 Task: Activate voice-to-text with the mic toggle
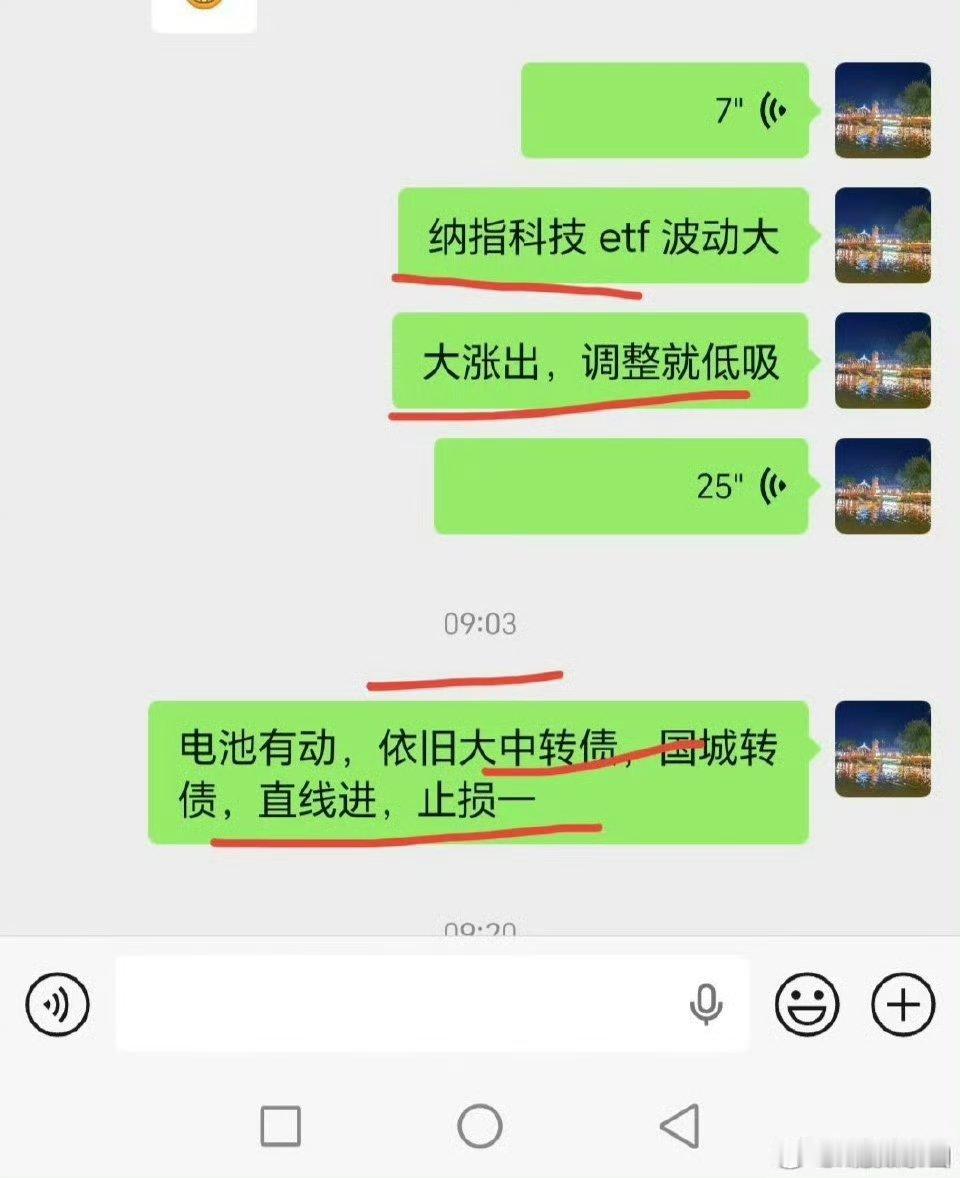706,1003
